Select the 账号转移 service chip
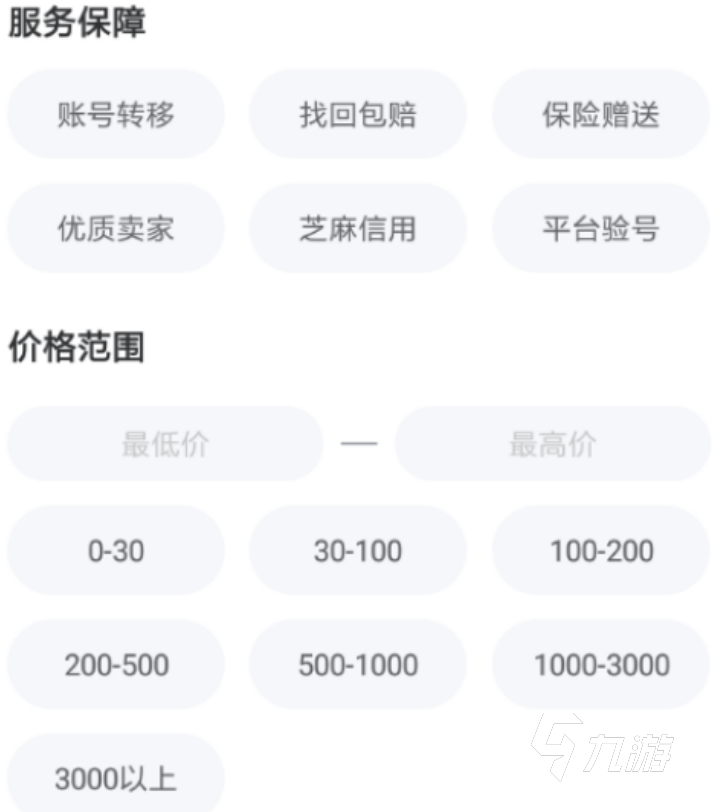714x812 pixels. pos(116,115)
